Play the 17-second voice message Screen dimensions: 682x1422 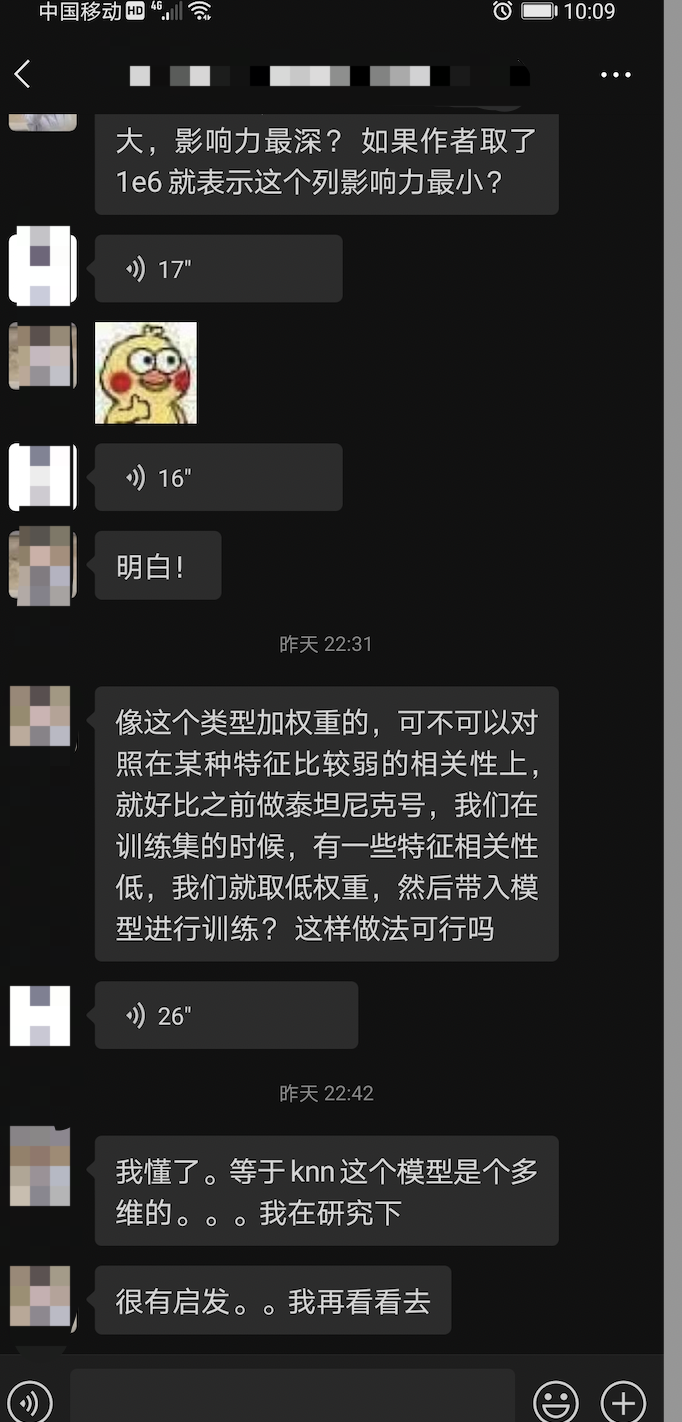tap(219, 269)
